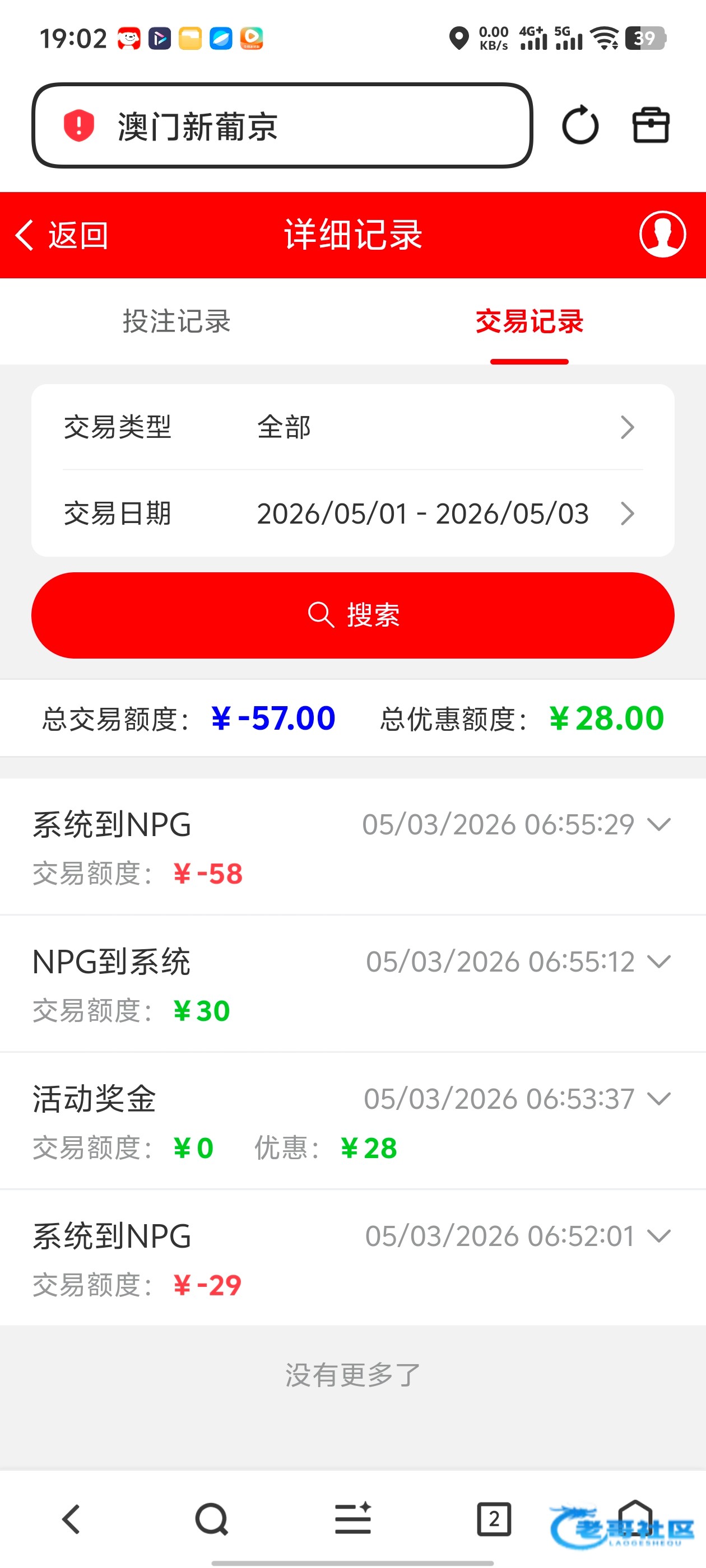Expand the NPG到系统 record at 06:55:12
This screenshot has width=706, height=1568.
[352, 984]
